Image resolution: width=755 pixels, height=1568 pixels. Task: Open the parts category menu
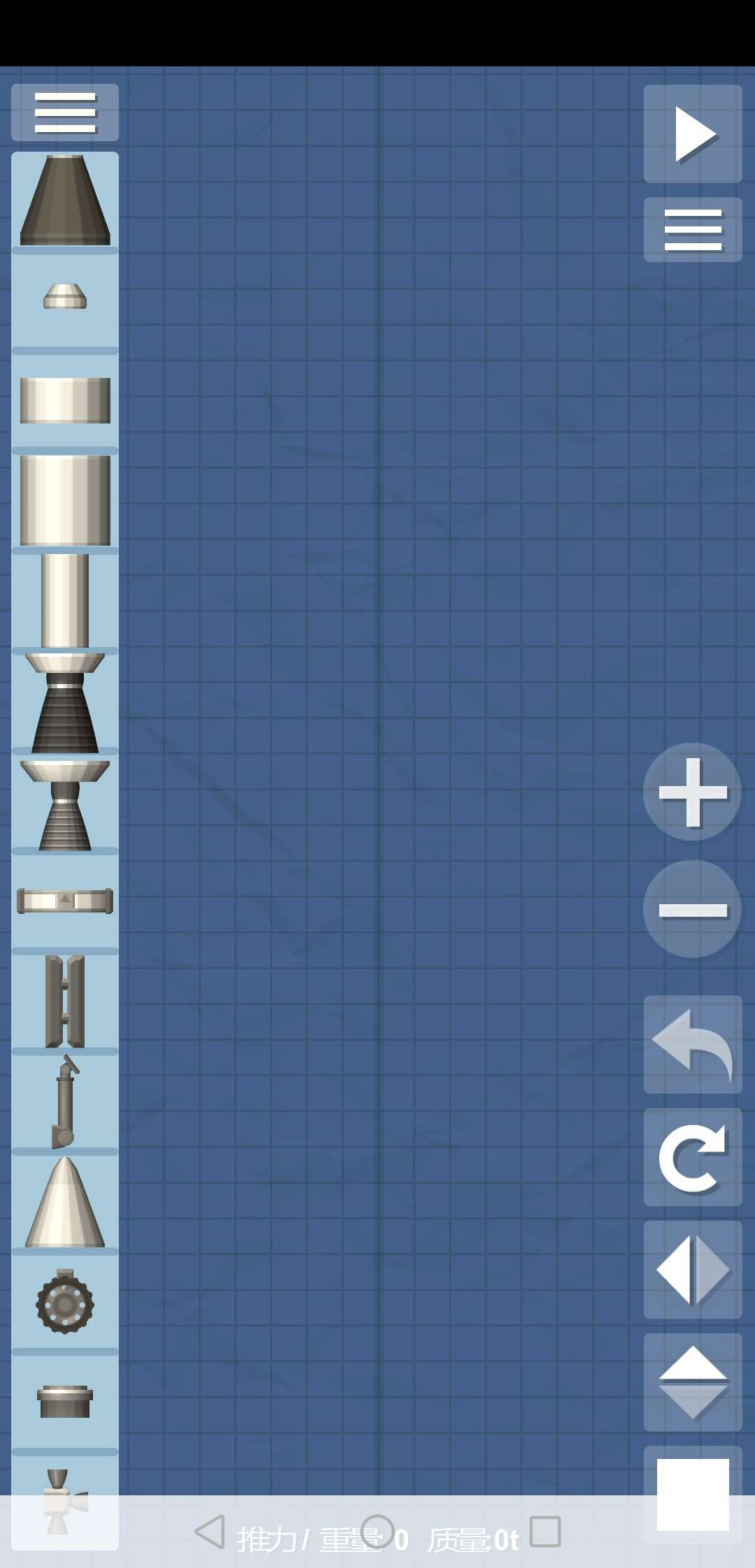[65, 112]
